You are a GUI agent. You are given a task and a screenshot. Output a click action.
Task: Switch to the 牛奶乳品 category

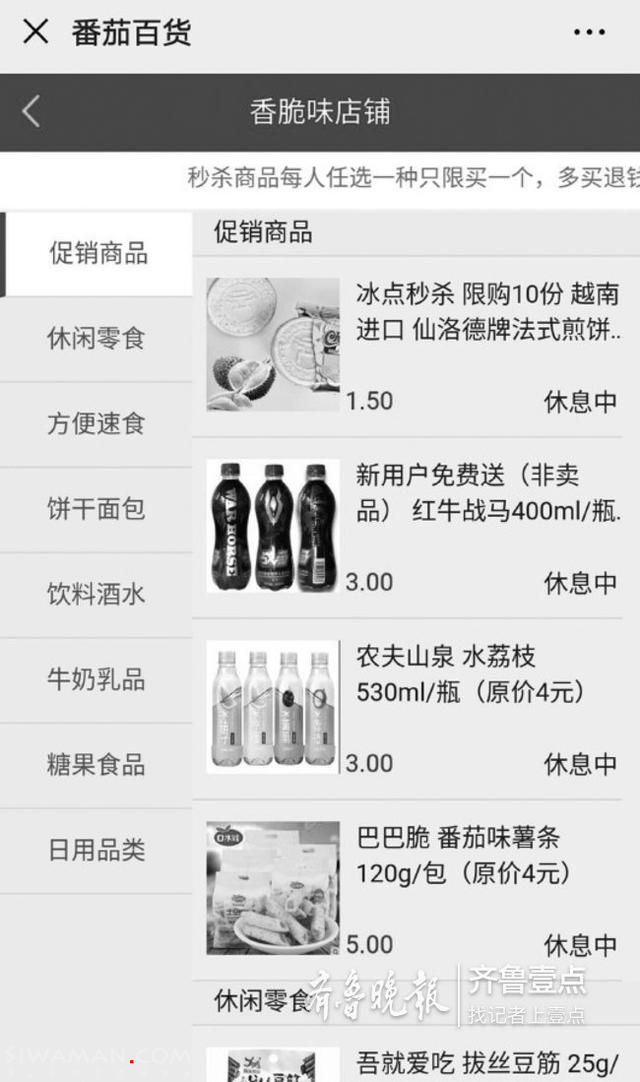pyautogui.click(x=96, y=680)
